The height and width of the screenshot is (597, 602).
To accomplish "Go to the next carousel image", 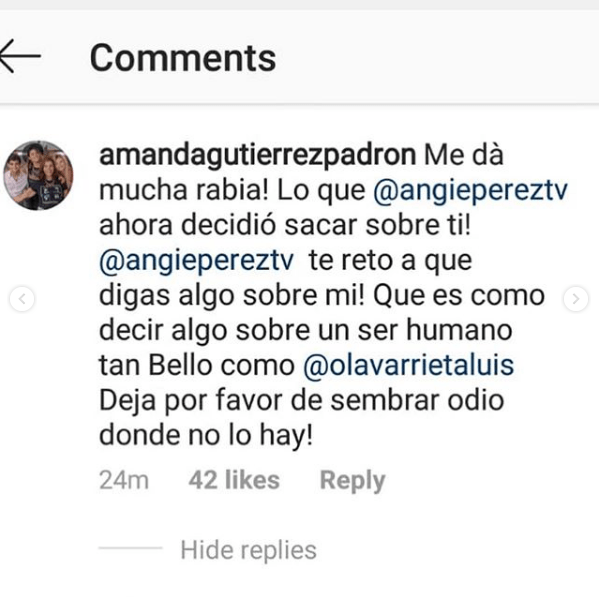I will [576, 298].
